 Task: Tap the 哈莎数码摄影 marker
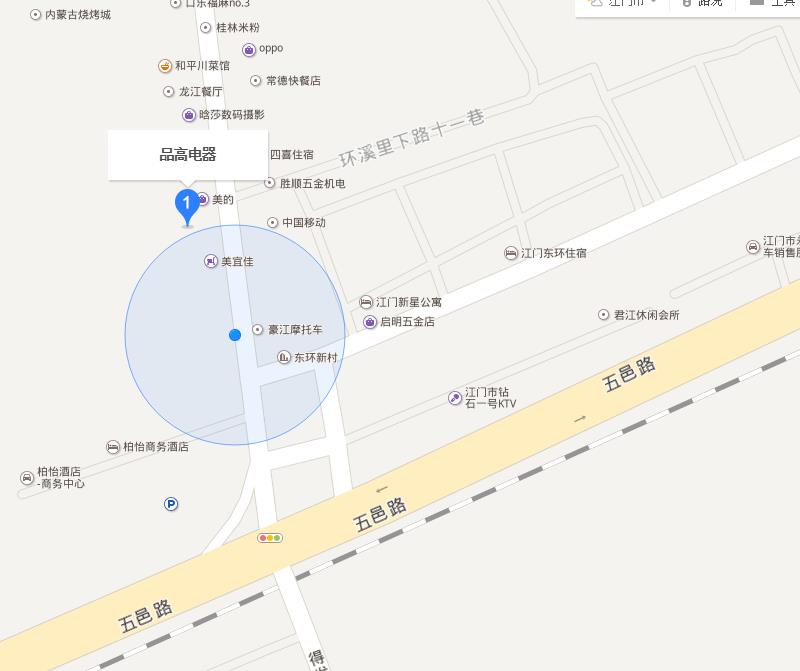click(189, 115)
